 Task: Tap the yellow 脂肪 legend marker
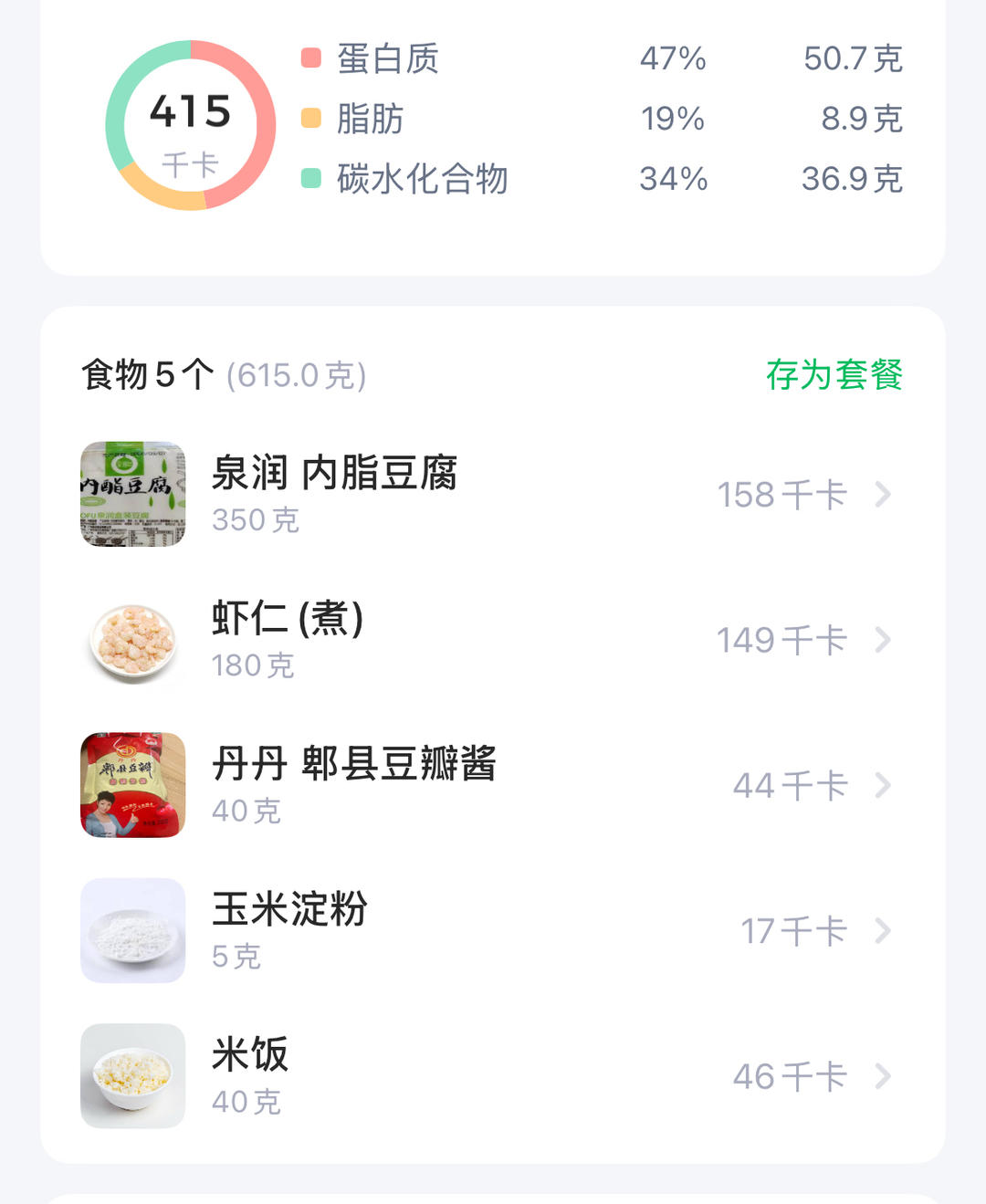(311, 119)
